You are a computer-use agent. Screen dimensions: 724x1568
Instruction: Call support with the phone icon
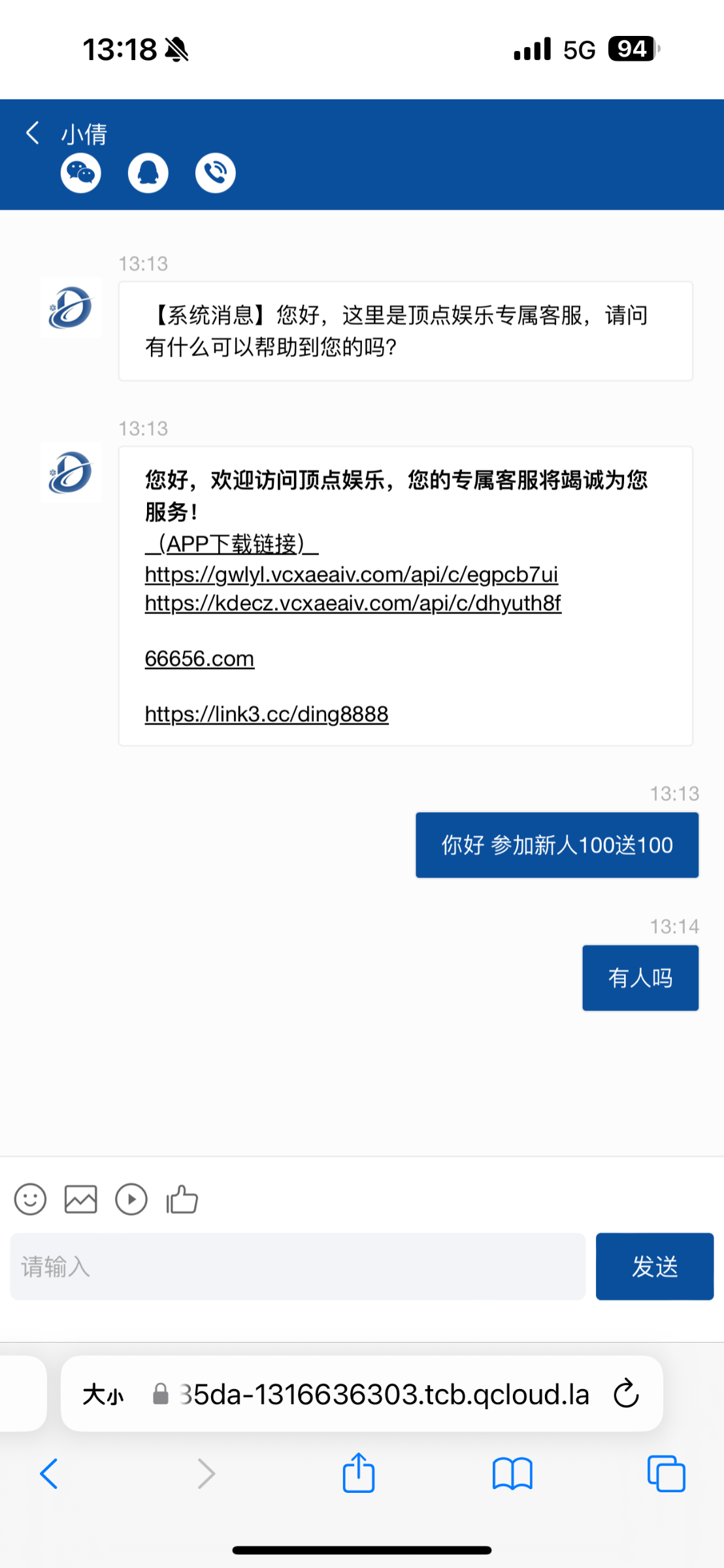click(216, 173)
